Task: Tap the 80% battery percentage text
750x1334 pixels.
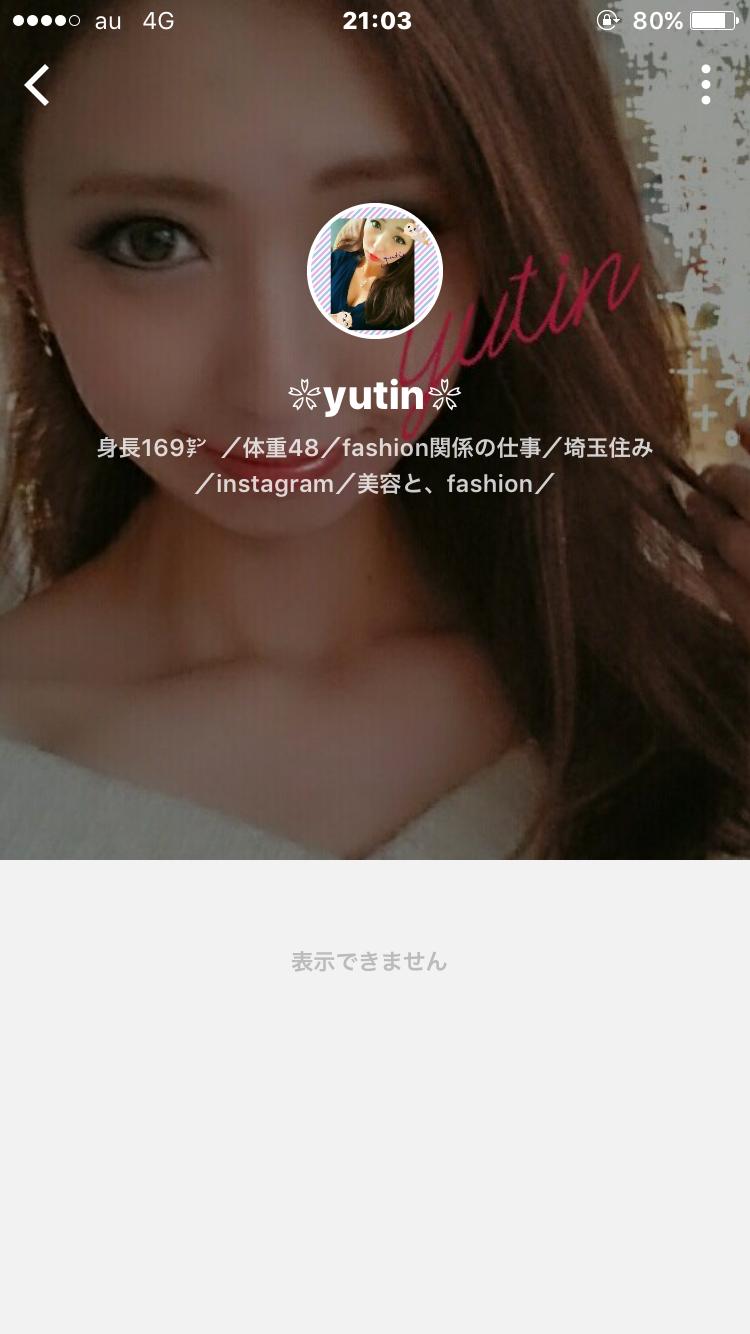Action: [x=655, y=19]
